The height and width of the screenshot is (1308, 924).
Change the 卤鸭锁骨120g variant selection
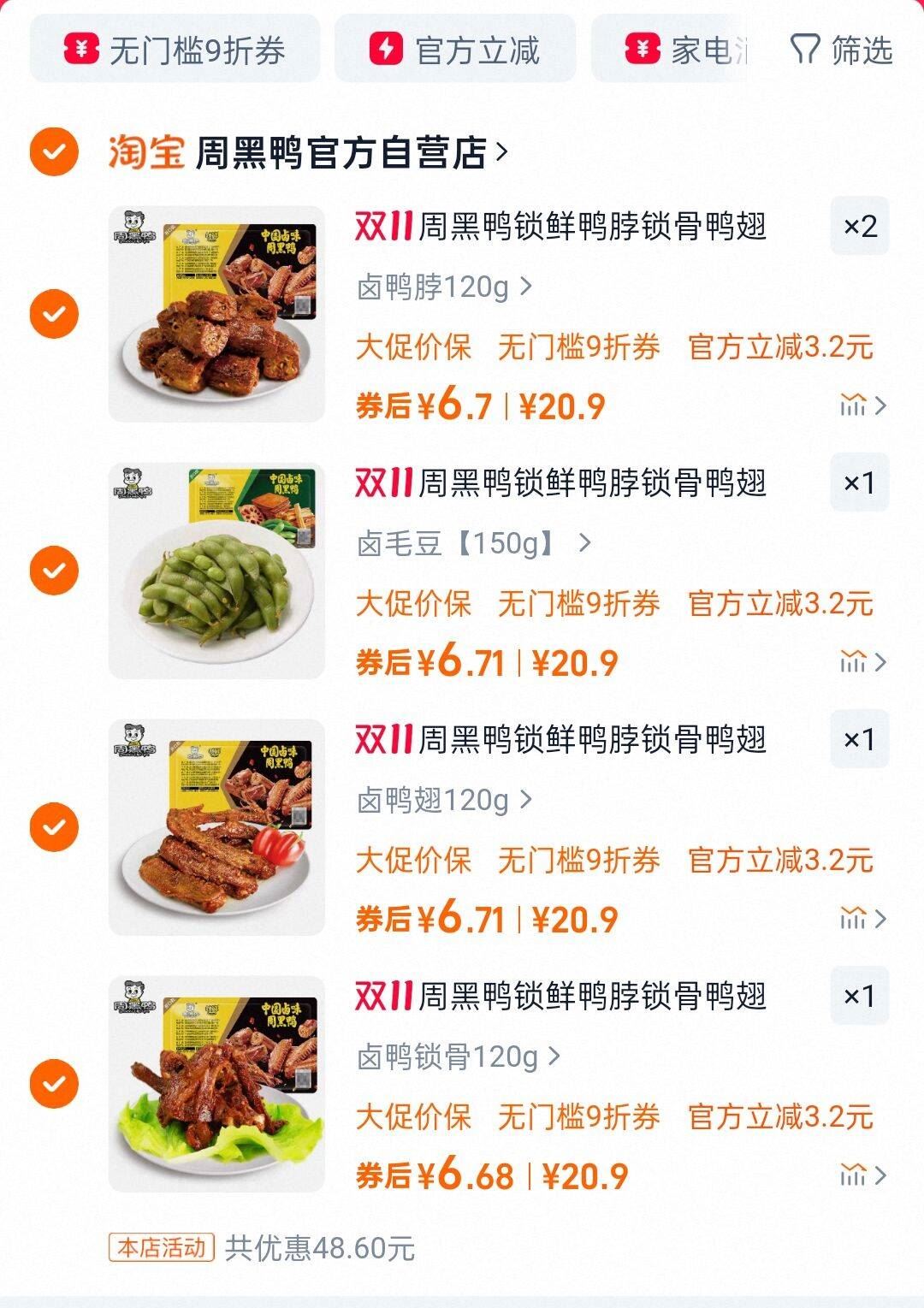459,1057
